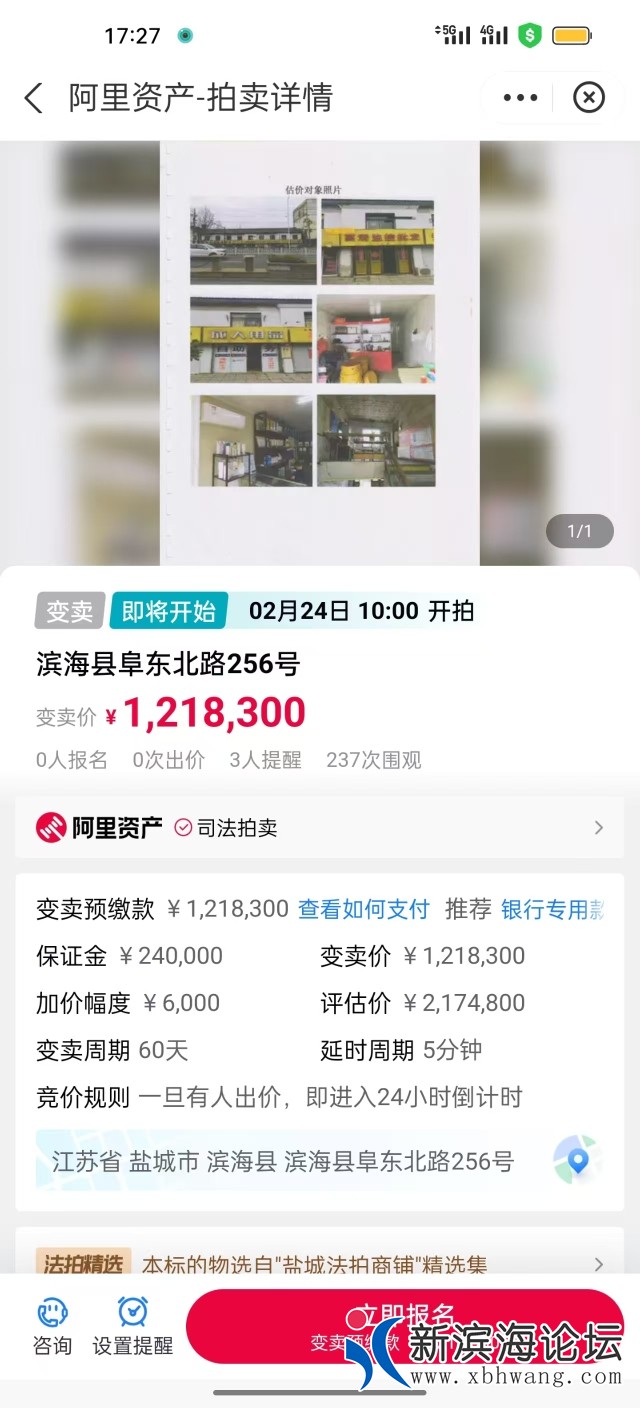Image resolution: width=640 pixels, height=1408 pixels.
Task: Close the mini program with the X button
Action: coord(588,98)
